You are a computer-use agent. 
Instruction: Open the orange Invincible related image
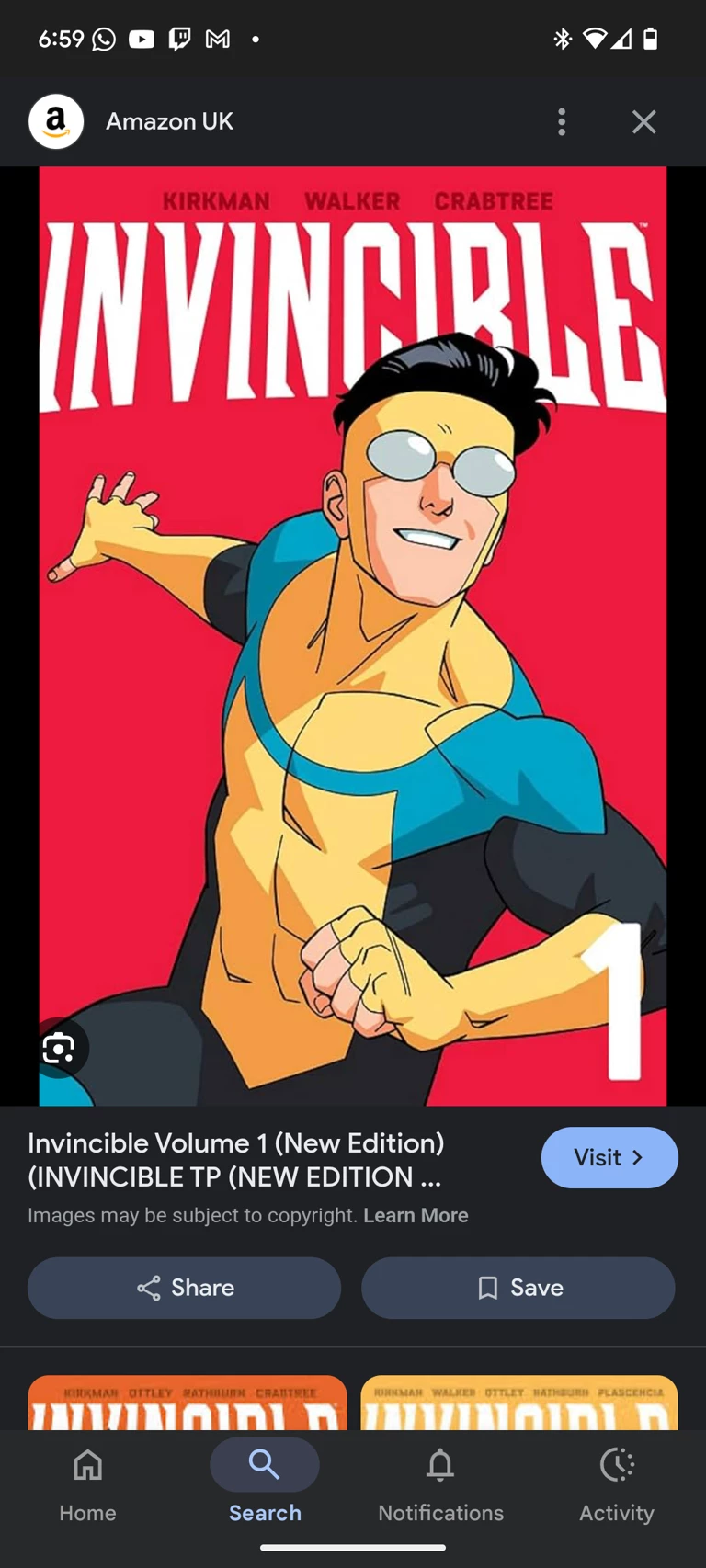click(188, 1403)
